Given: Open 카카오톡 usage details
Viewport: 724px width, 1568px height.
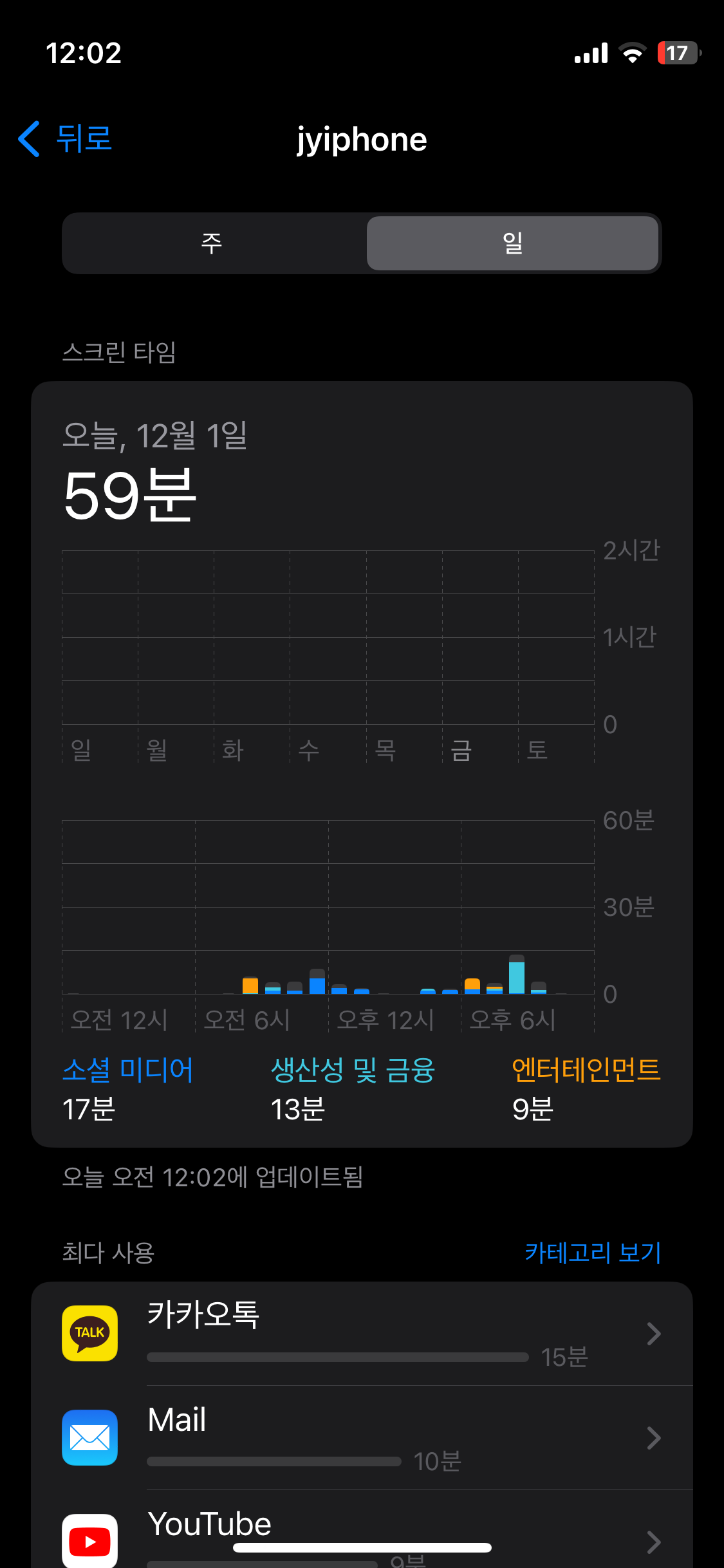Looking at the screenshot, I should [x=362, y=1333].
